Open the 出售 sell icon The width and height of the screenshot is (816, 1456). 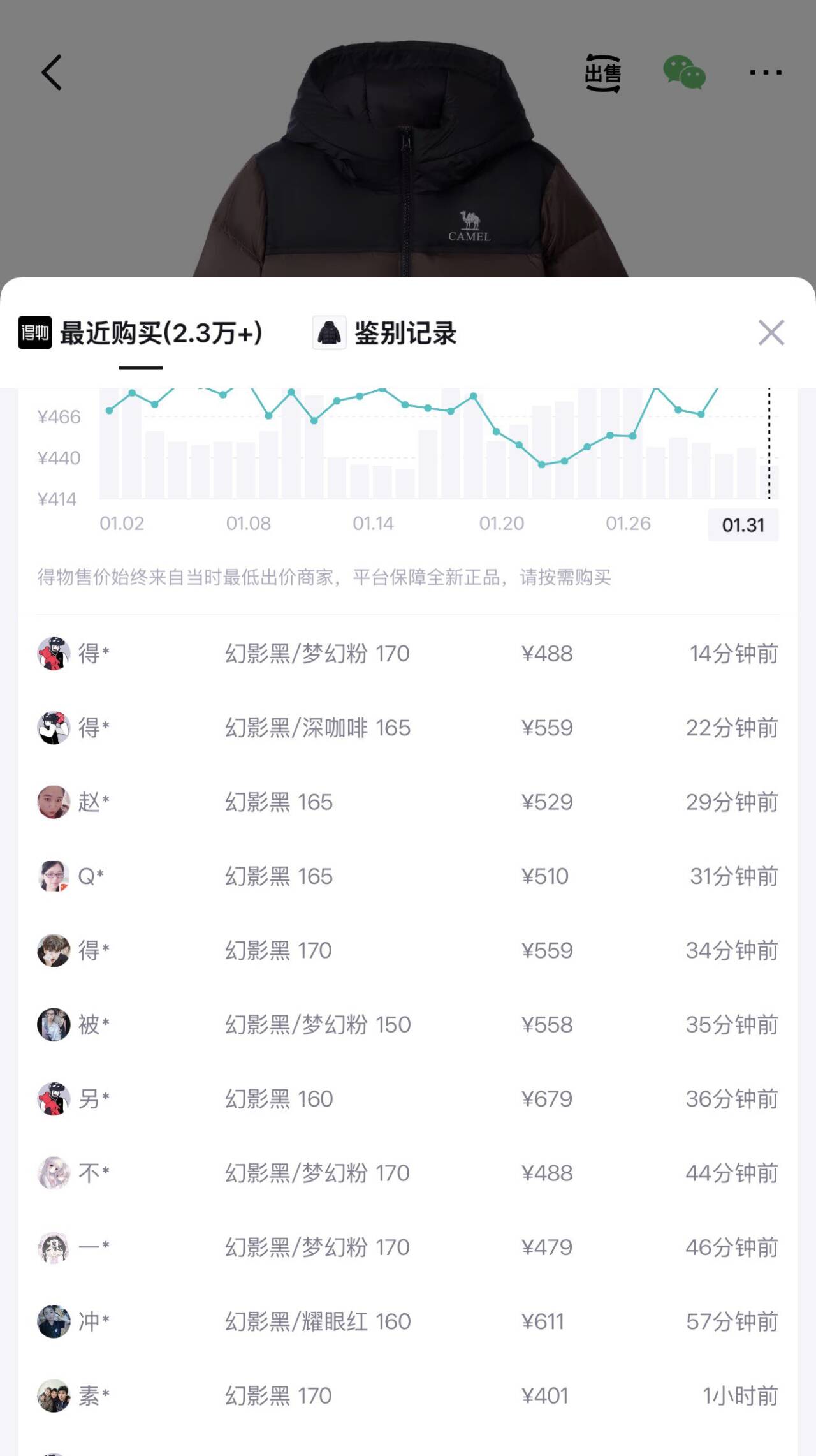602,73
